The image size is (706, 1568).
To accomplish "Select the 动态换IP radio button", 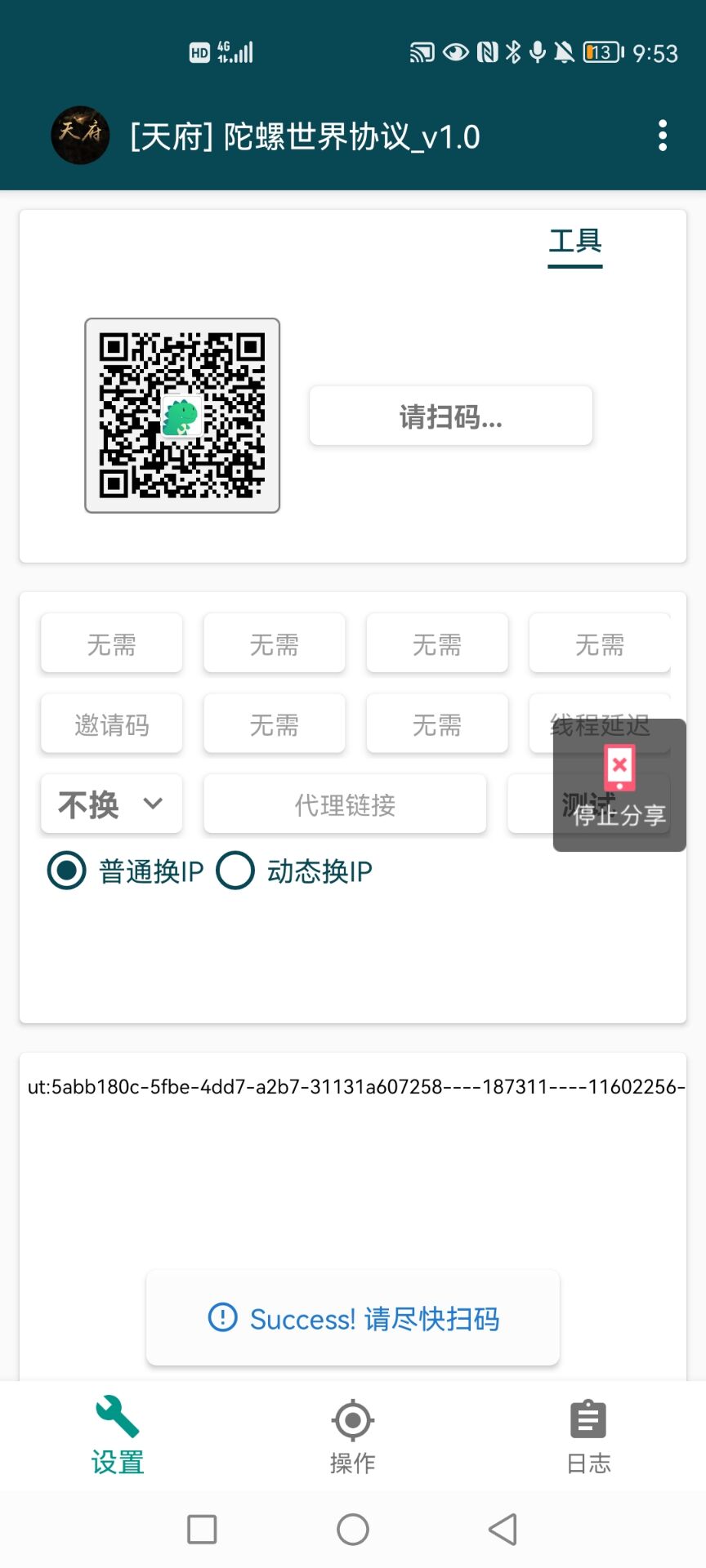I will pyautogui.click(x=235, y=871).
